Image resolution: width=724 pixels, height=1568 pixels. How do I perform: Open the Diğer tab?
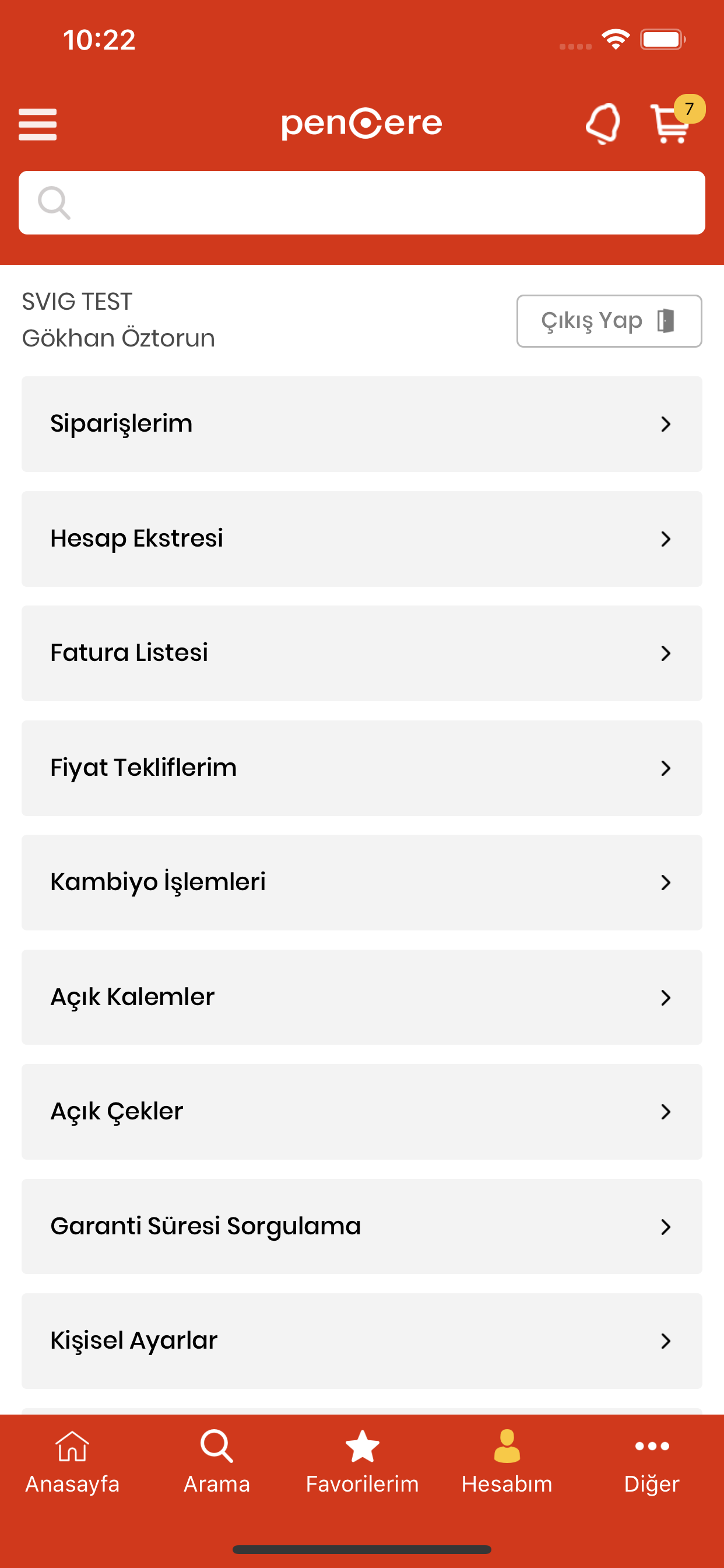click(652, 1462)
